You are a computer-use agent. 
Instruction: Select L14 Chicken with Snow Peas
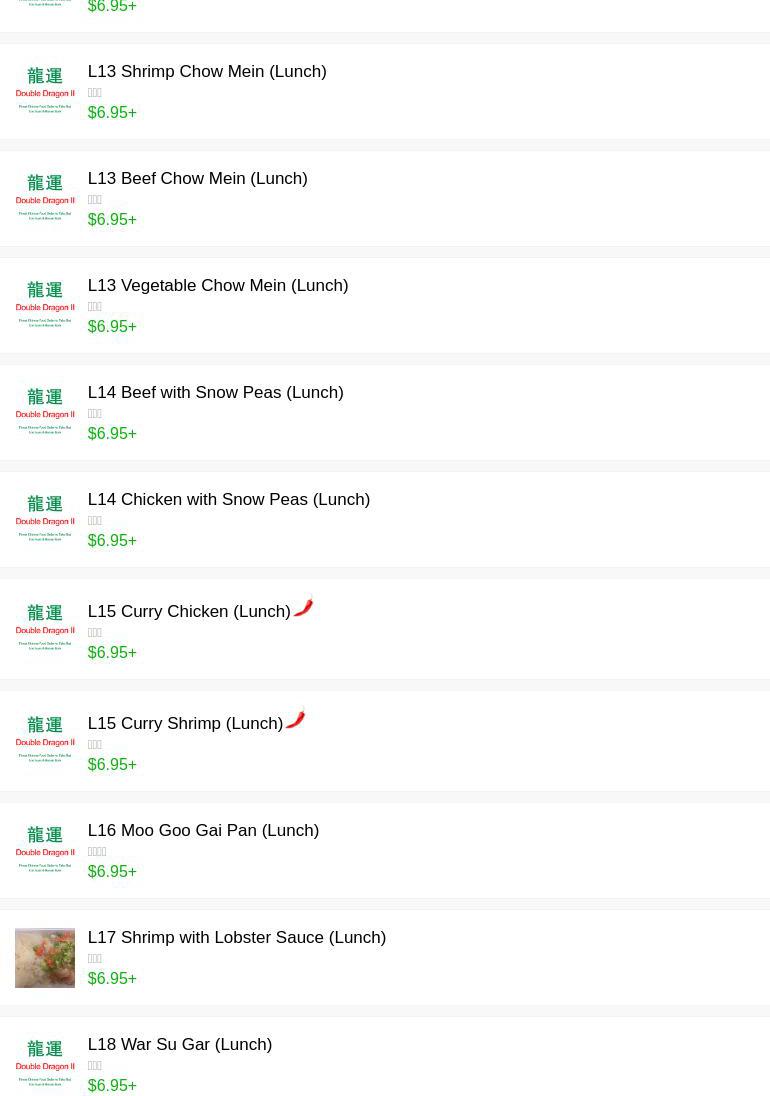pyautogui.click(x=228, y=500)
